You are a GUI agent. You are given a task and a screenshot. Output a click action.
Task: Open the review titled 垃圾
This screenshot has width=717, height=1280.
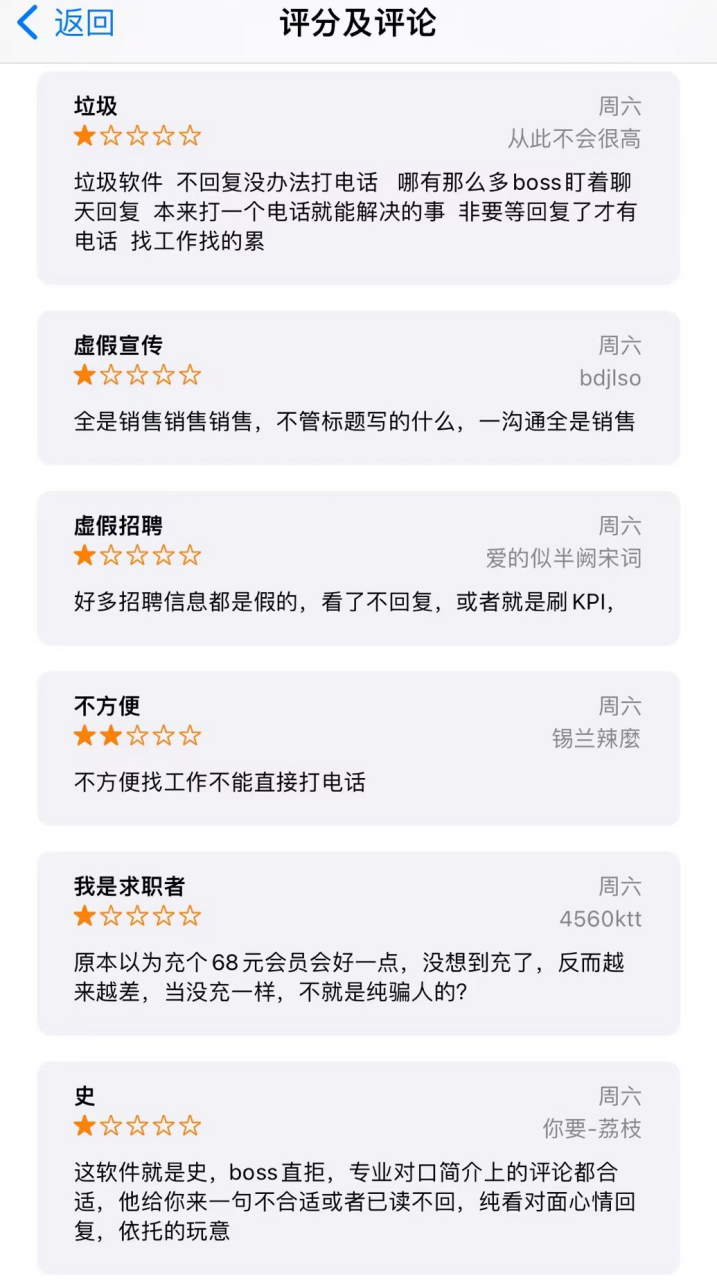pyautogui.click(x=358, y=178)
